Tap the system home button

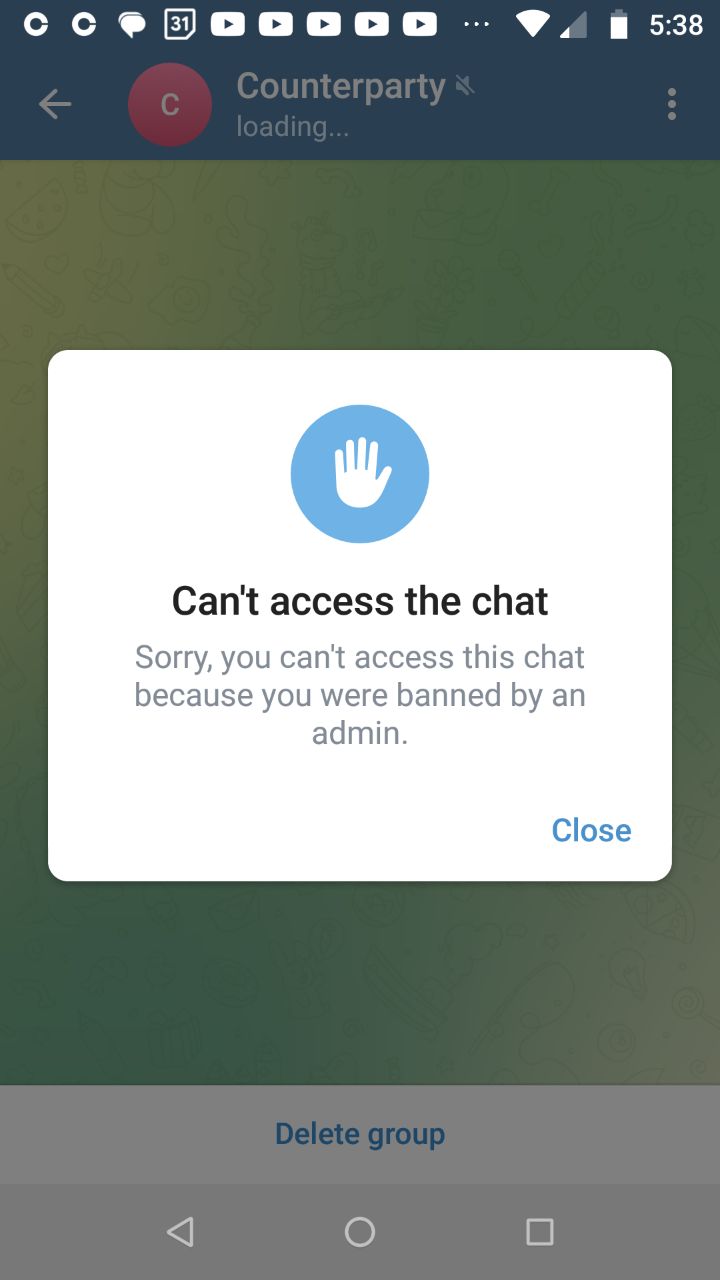click(360, 1232)
